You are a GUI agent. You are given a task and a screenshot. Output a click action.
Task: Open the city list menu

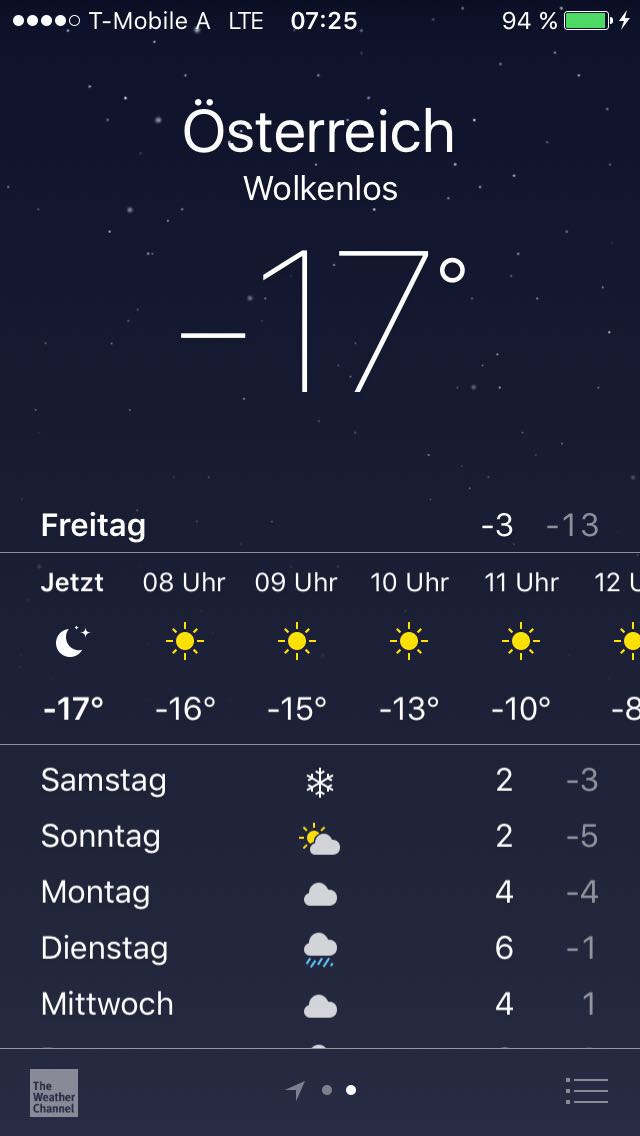click(x=586, y=1090)
